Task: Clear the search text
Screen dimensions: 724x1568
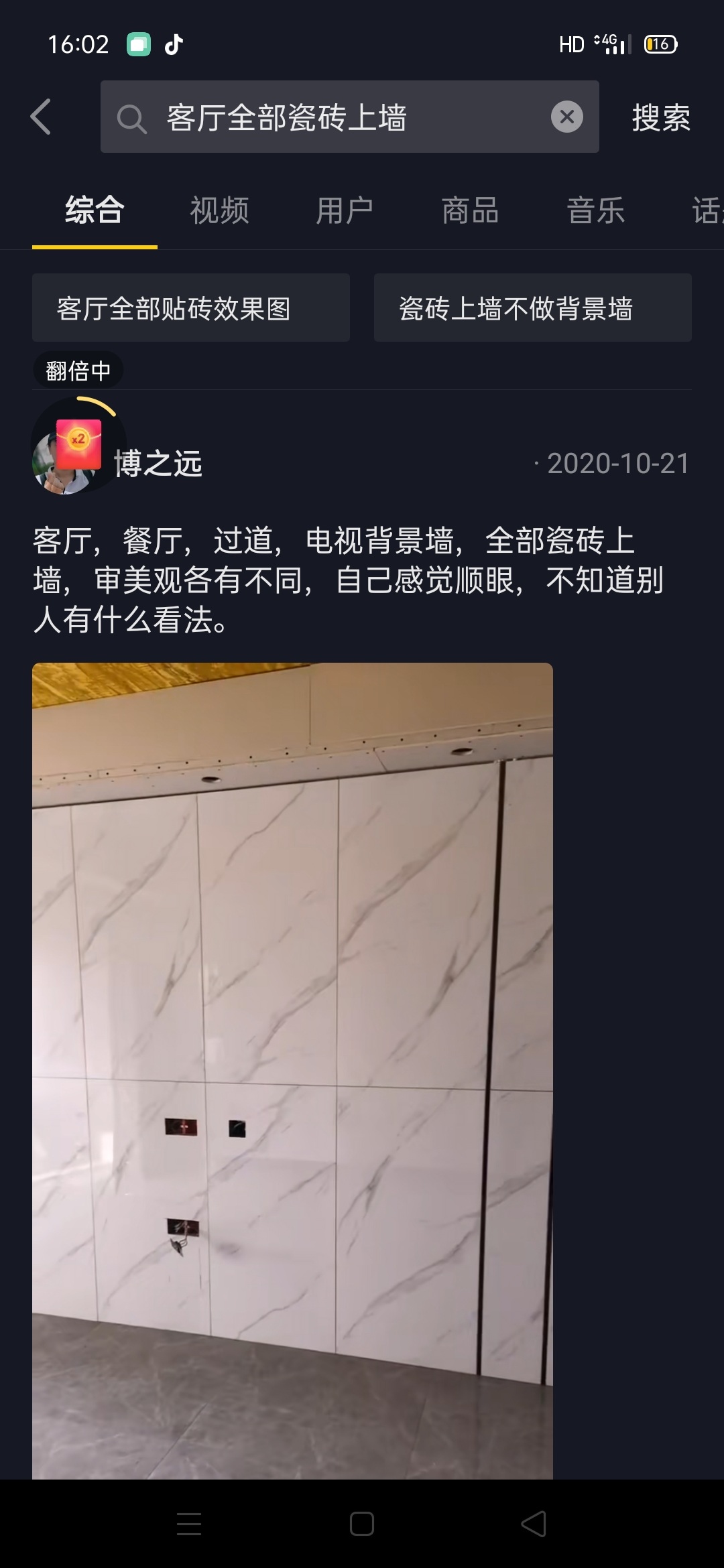Action: click(x=566, y=117)
